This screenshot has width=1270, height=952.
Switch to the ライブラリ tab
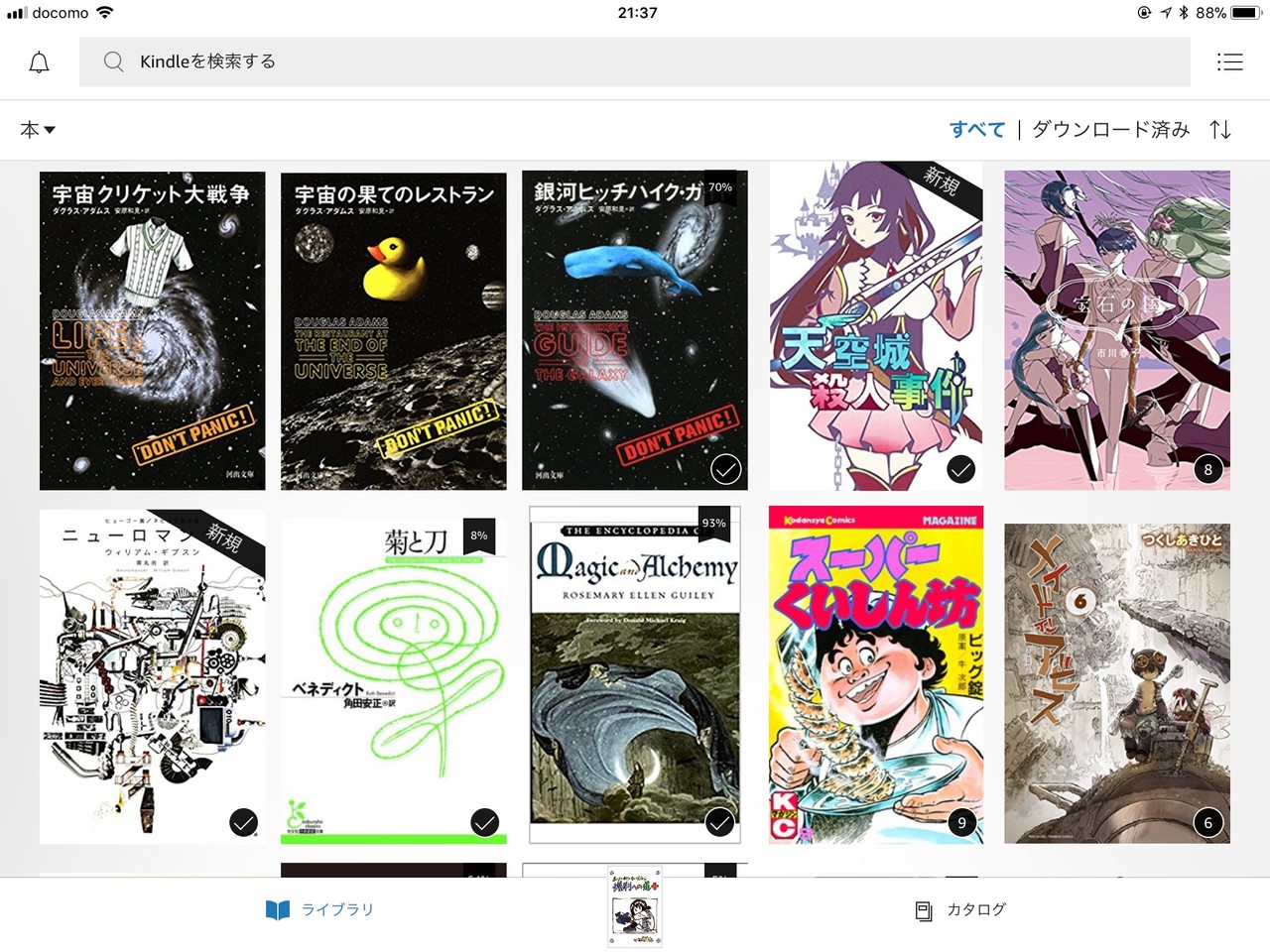pos(319,909)
